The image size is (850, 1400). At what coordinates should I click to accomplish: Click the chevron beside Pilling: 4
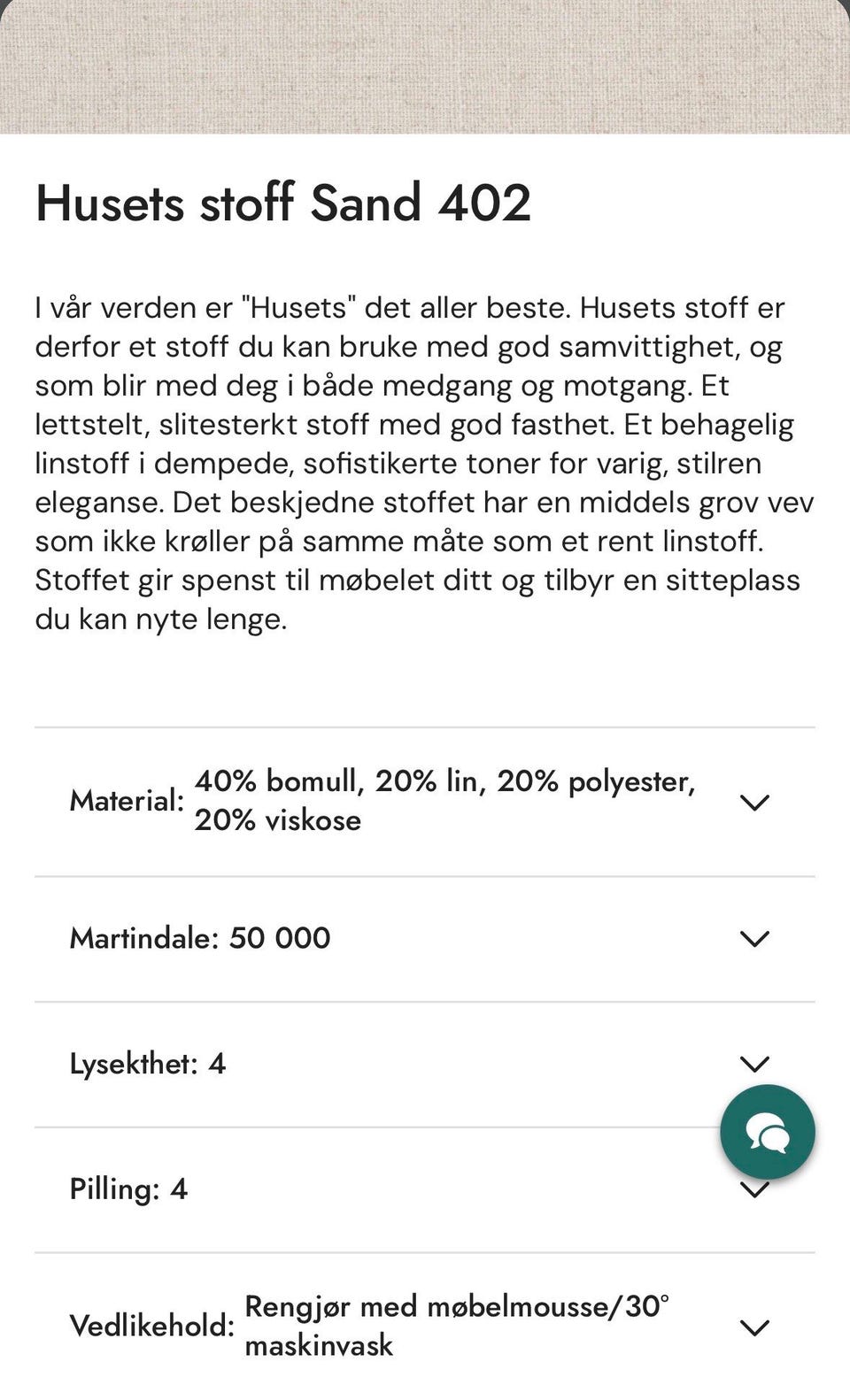pos(754,1190)
